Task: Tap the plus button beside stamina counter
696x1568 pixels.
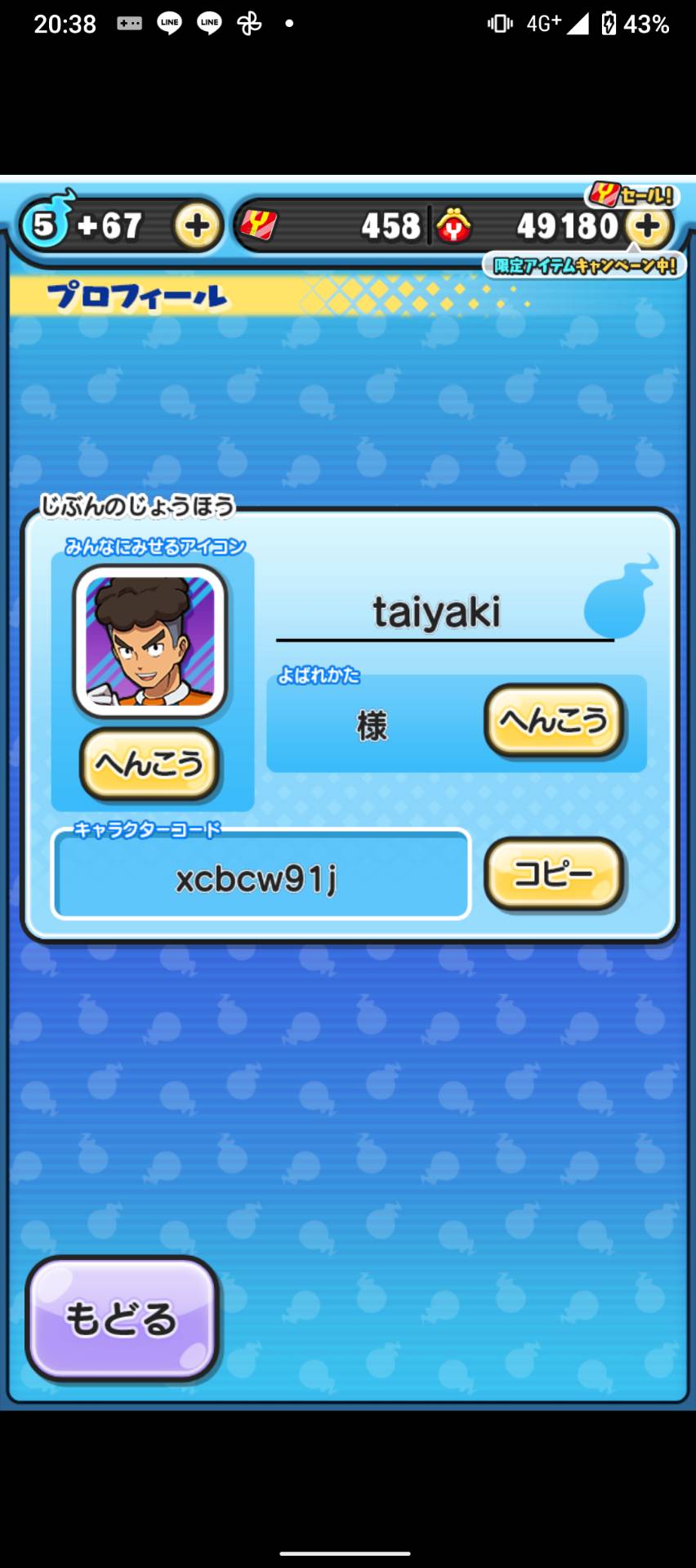Action: tap(197, 226)
